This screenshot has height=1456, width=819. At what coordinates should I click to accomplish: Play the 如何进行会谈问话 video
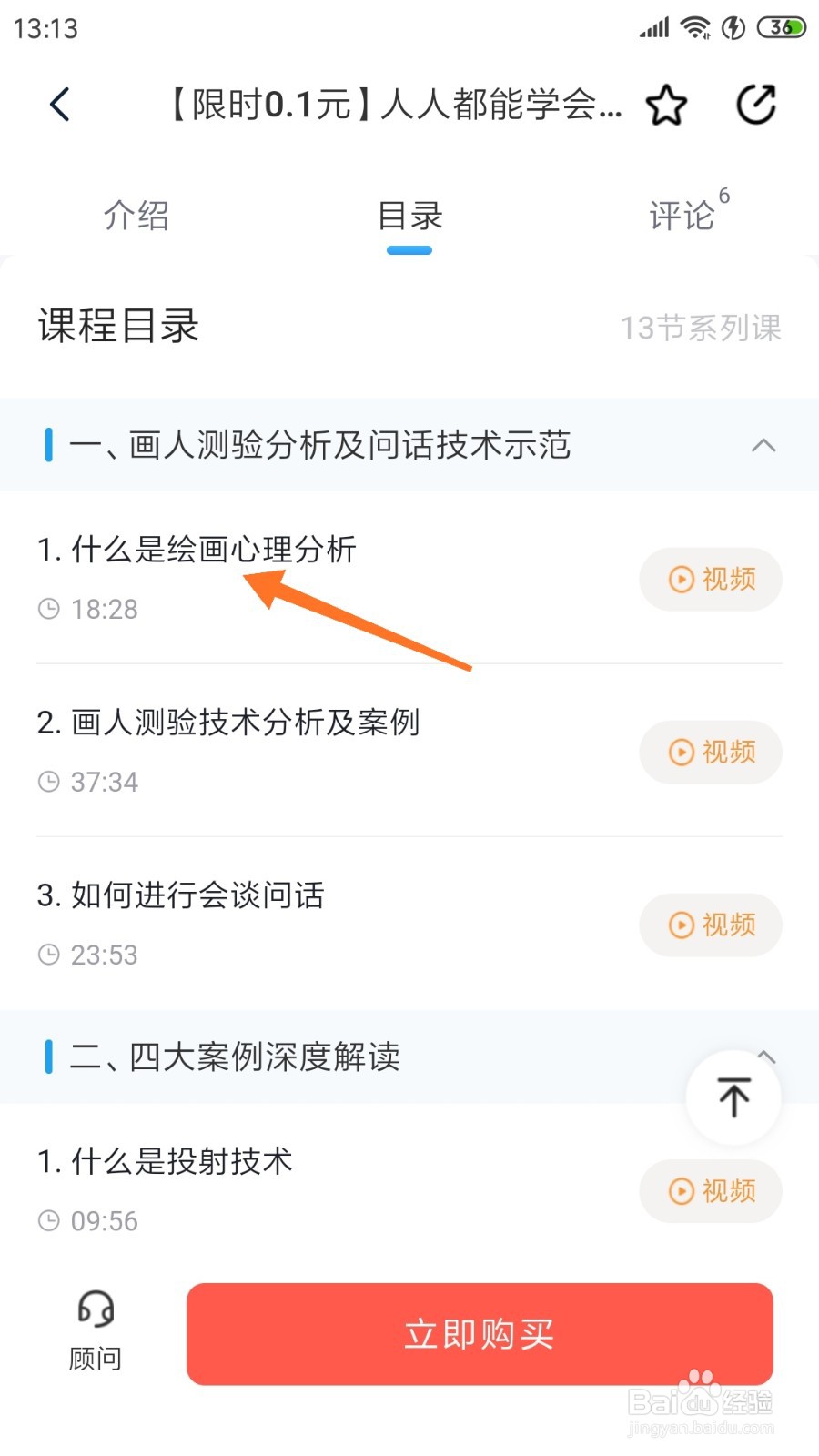pyautogui.click(x=710, y=925)
